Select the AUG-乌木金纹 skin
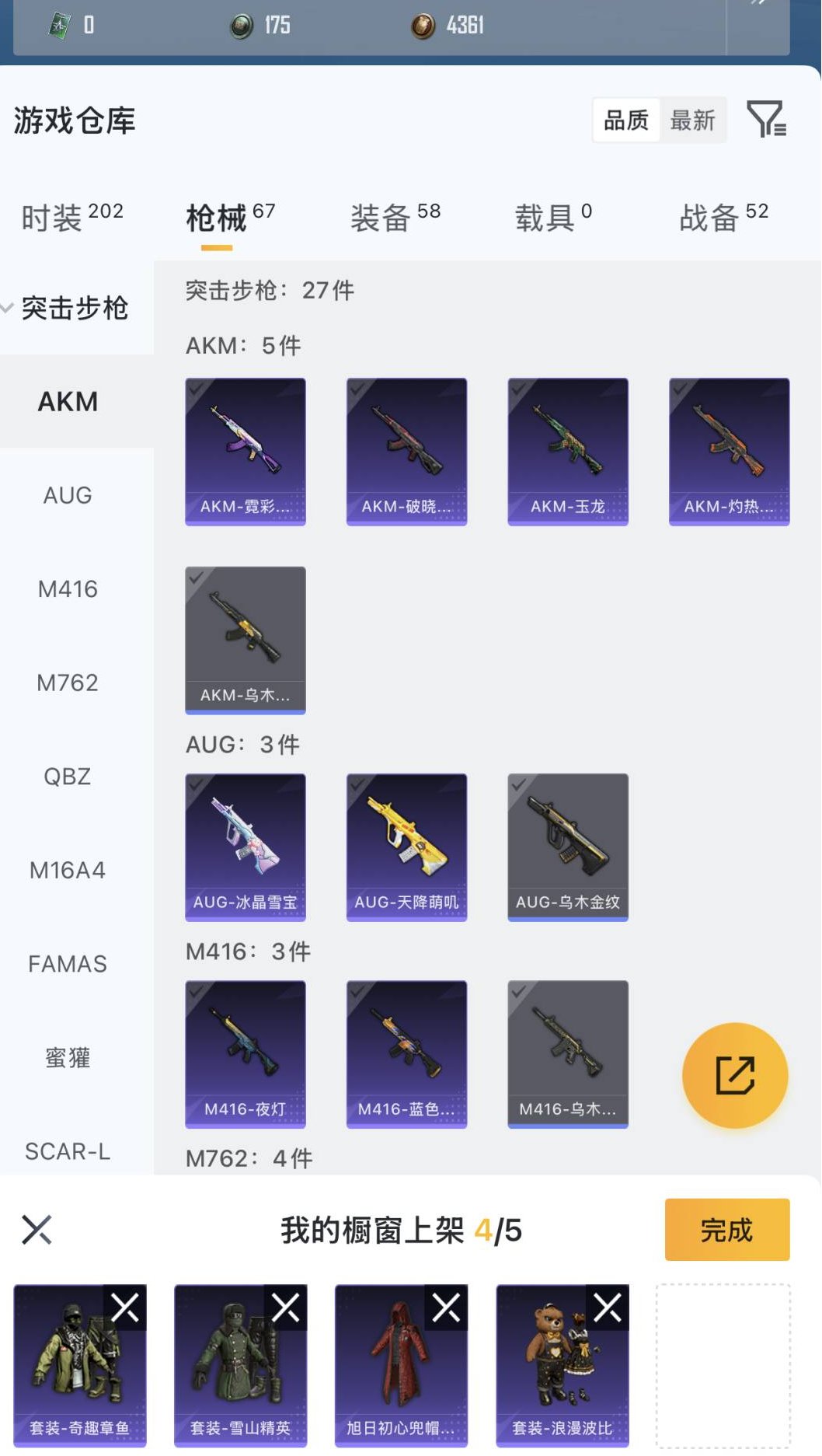822x1456 pixels. [568, 847]
